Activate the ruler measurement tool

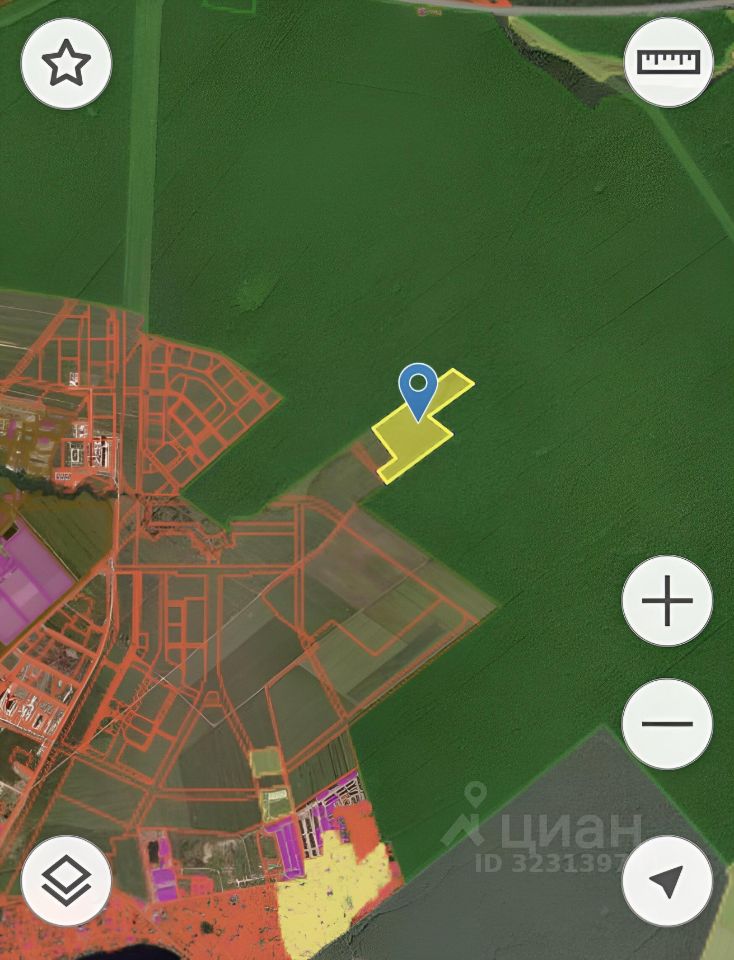click(668, 63)
